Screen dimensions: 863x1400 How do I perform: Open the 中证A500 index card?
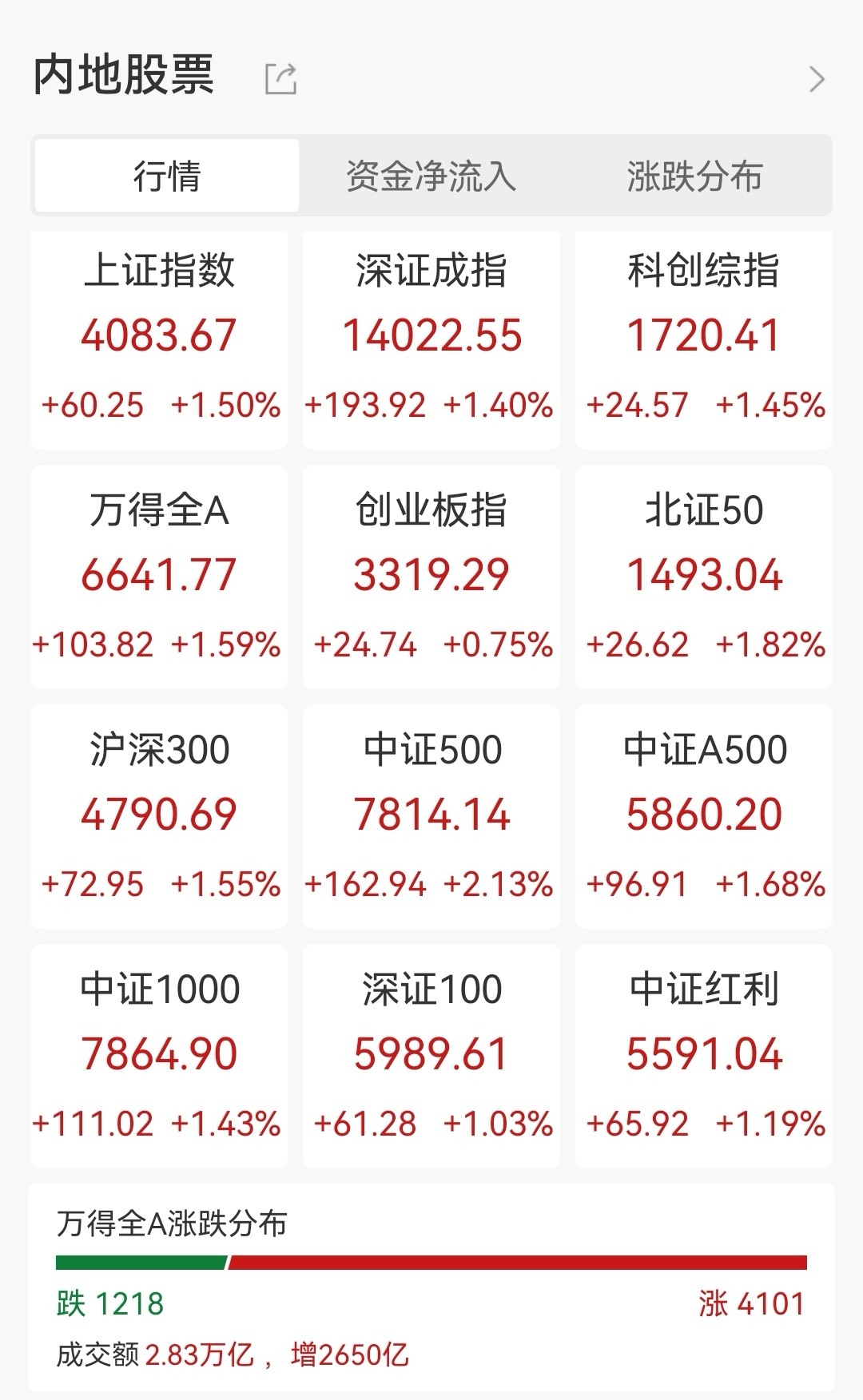703,816
